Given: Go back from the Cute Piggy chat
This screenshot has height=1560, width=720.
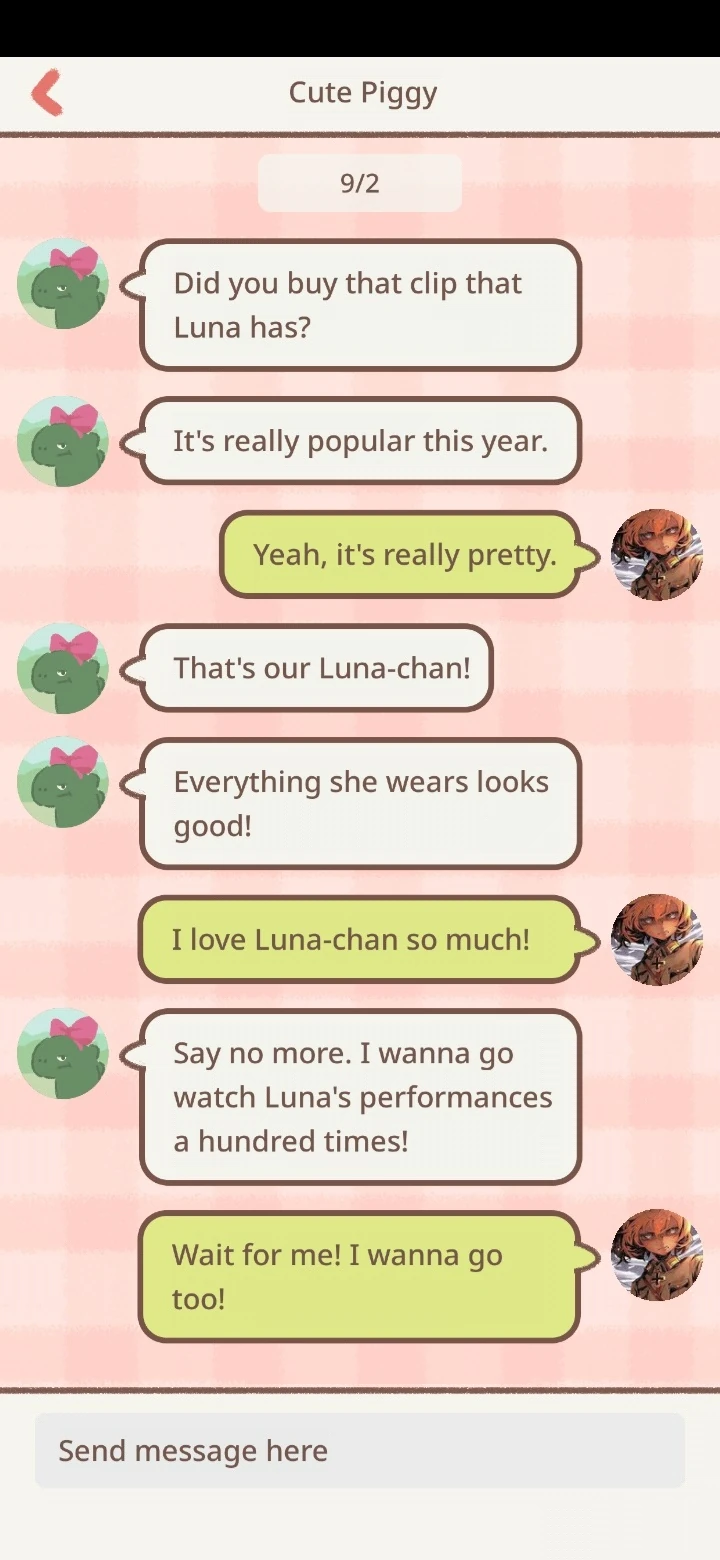Looking at the screenshot, I should [47, 93].
